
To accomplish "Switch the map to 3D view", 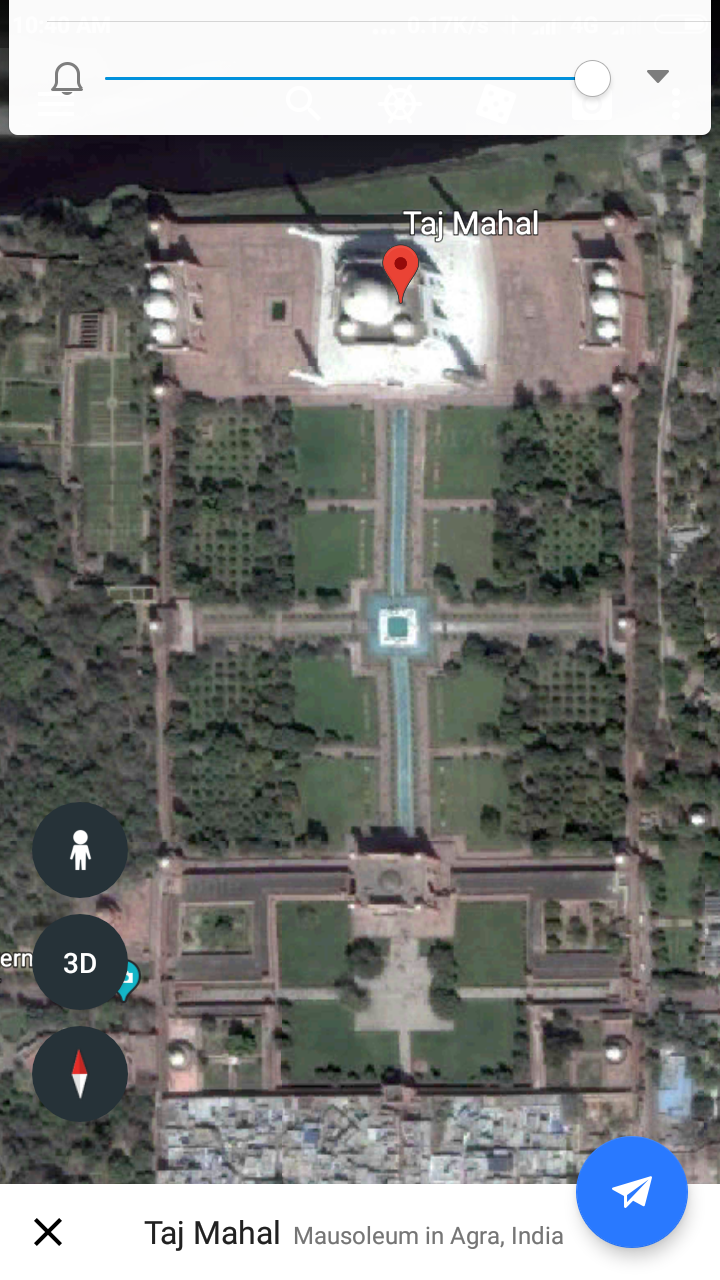I will pos(80,962).
